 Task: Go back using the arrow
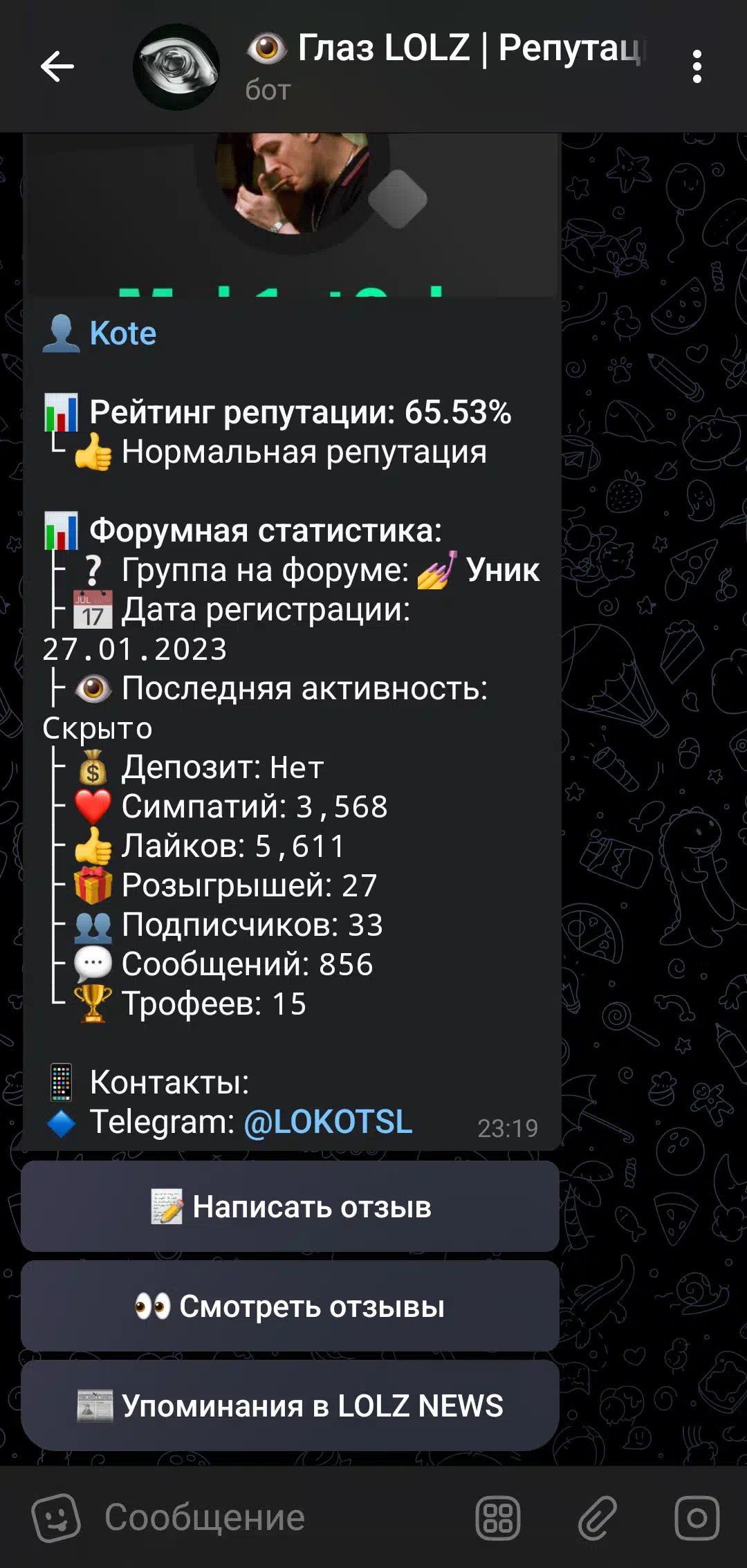[x=57, y=66]
